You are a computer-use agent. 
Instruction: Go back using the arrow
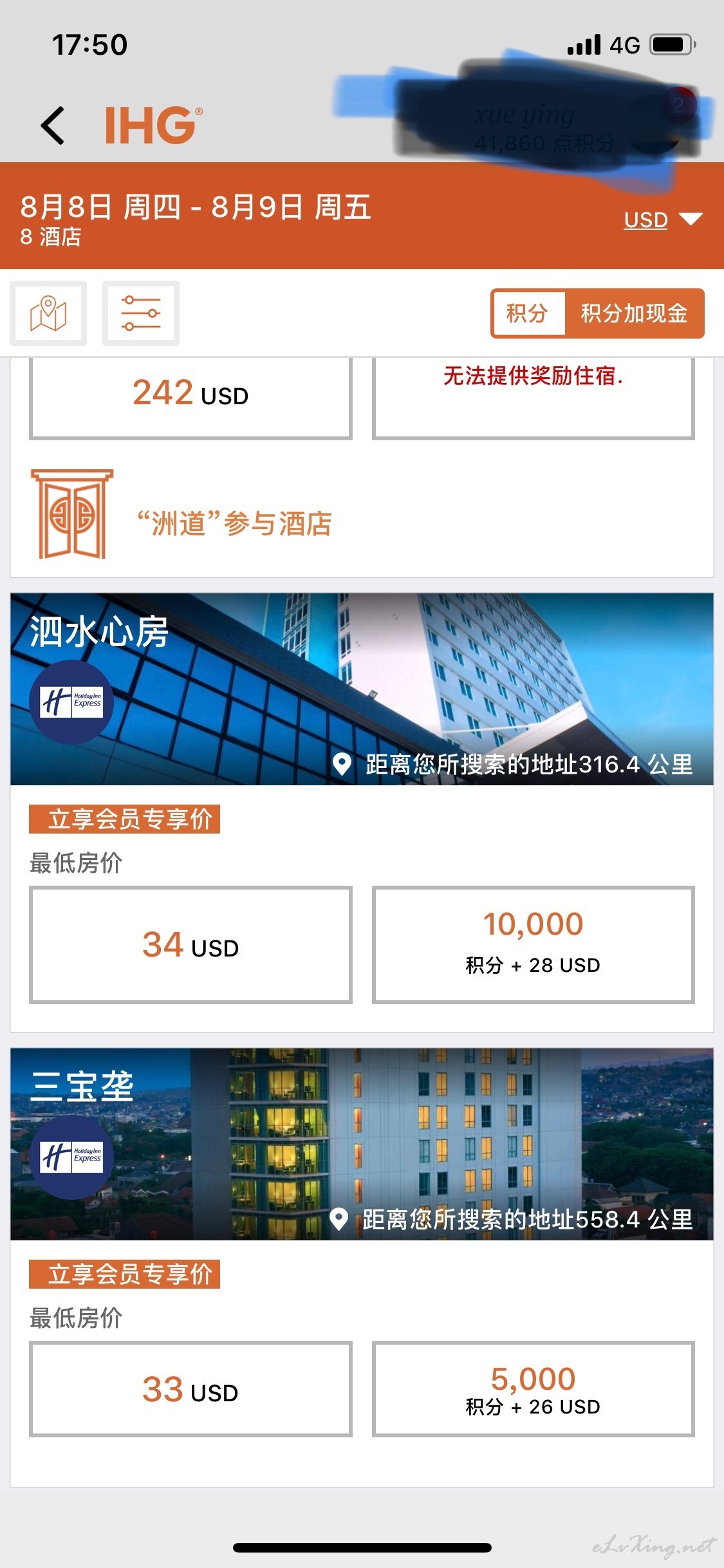[x=53, y=125]
